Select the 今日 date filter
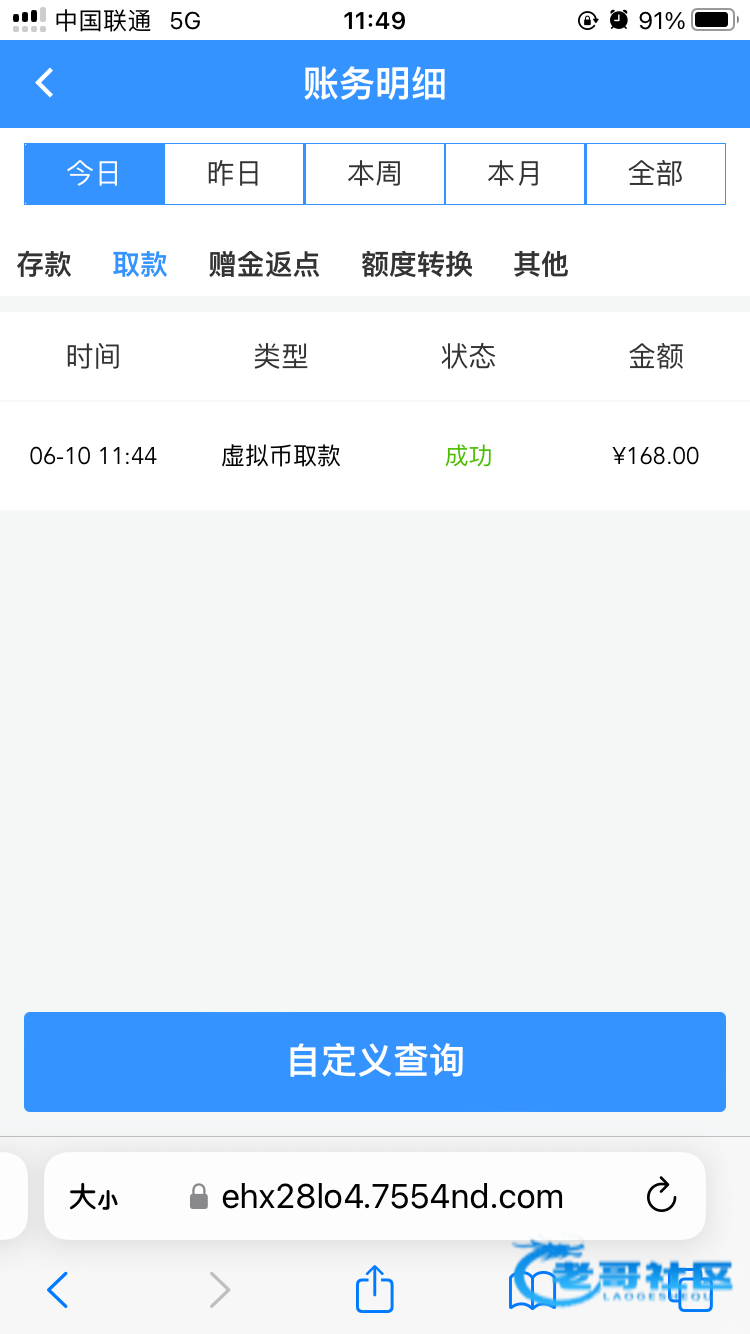The height and width of the screenshot is (1334, 750). tap(94, 174)
